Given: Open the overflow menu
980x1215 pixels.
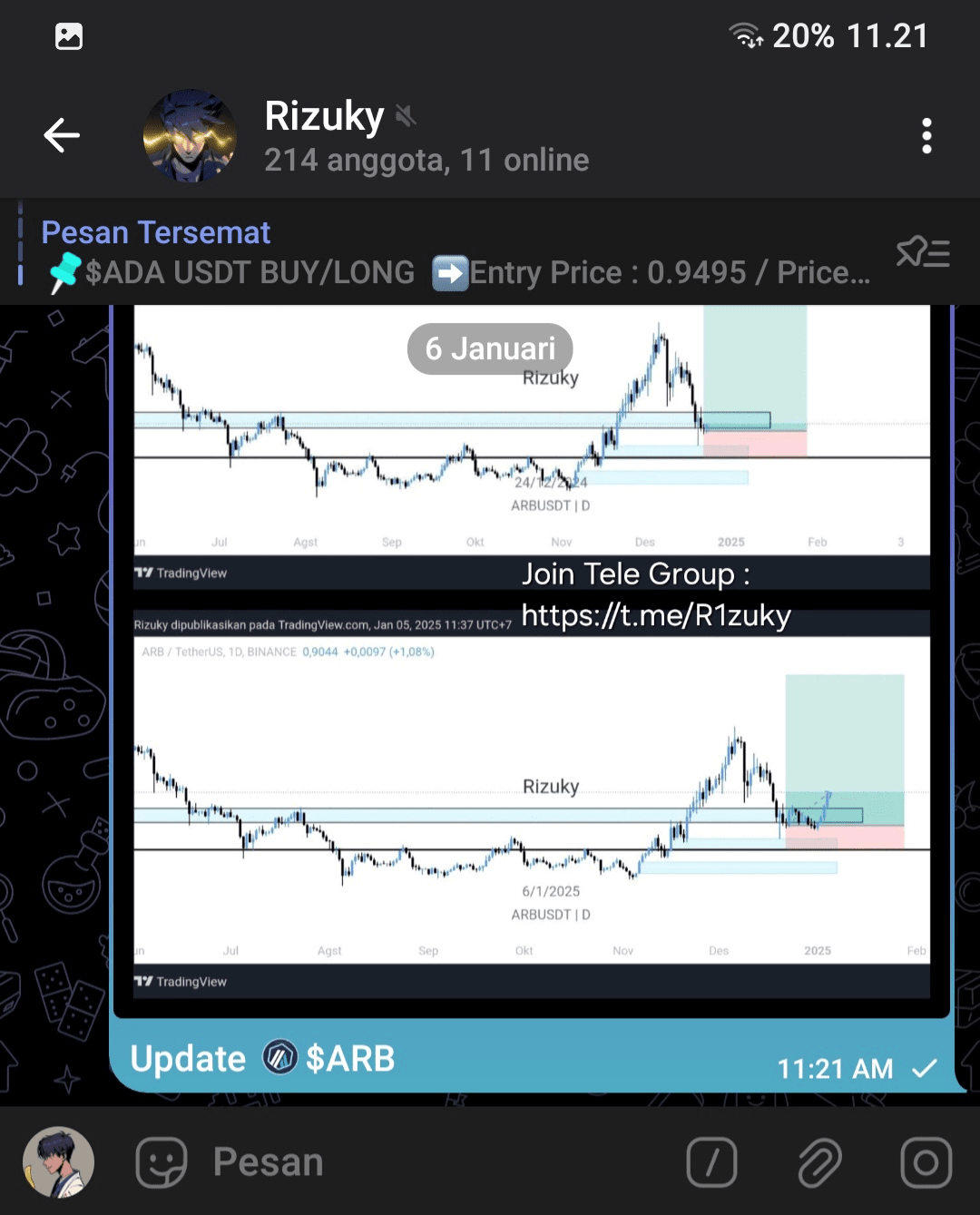Looking at the screenshot, I should pos(926,136).
